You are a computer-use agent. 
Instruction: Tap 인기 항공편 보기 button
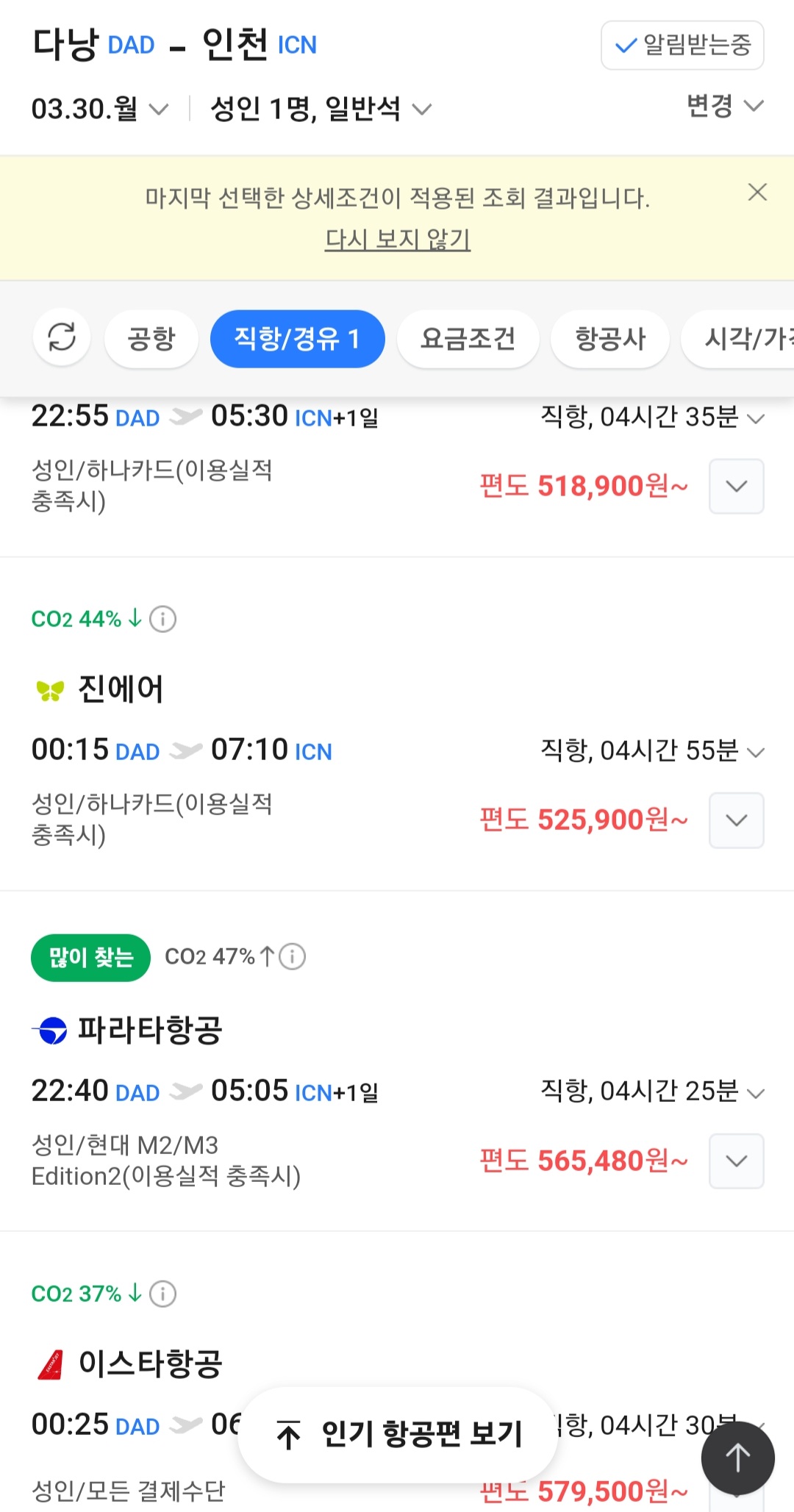[398, 1434]
